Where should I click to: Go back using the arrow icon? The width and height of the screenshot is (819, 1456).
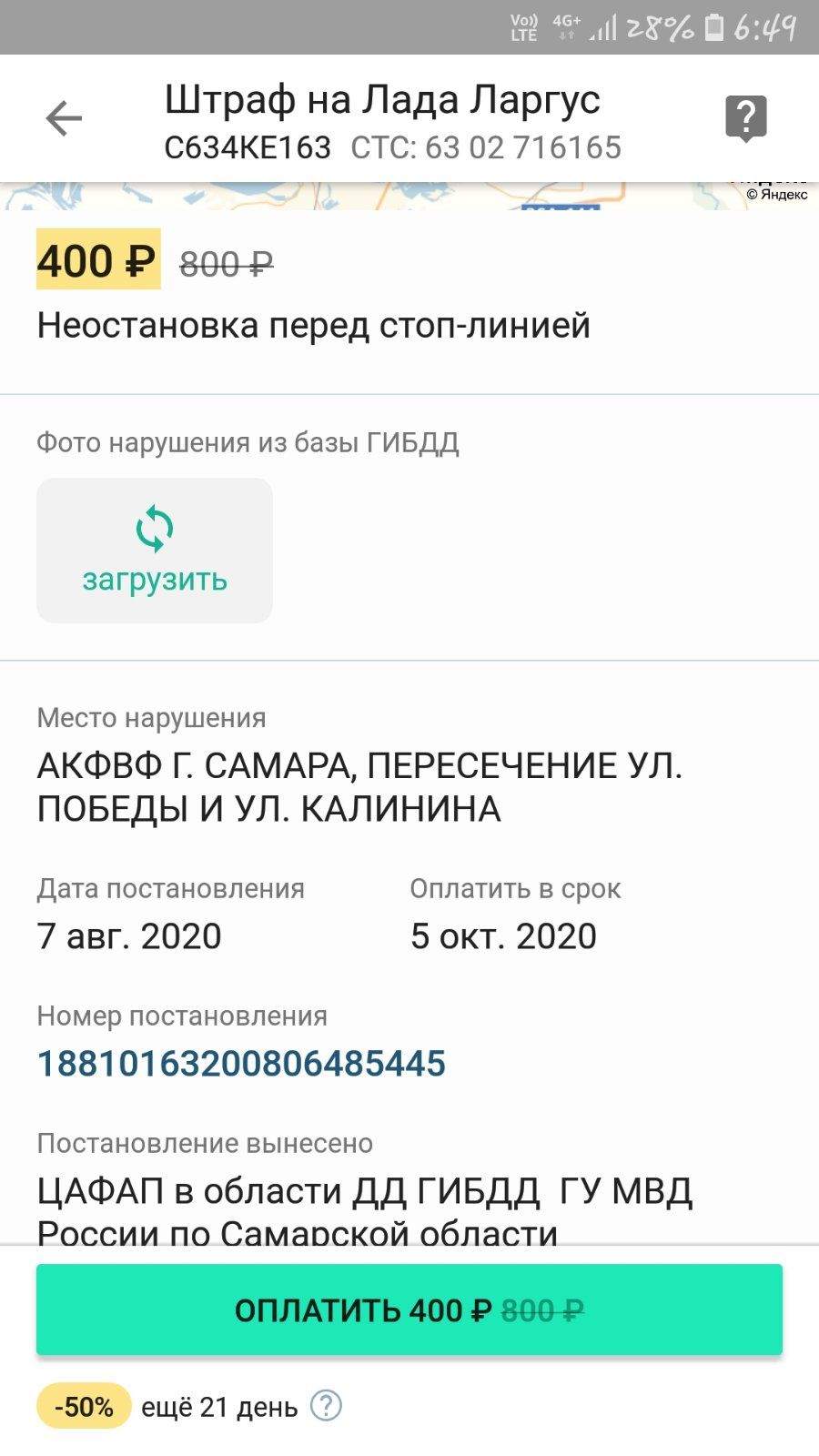coord(64,118)
